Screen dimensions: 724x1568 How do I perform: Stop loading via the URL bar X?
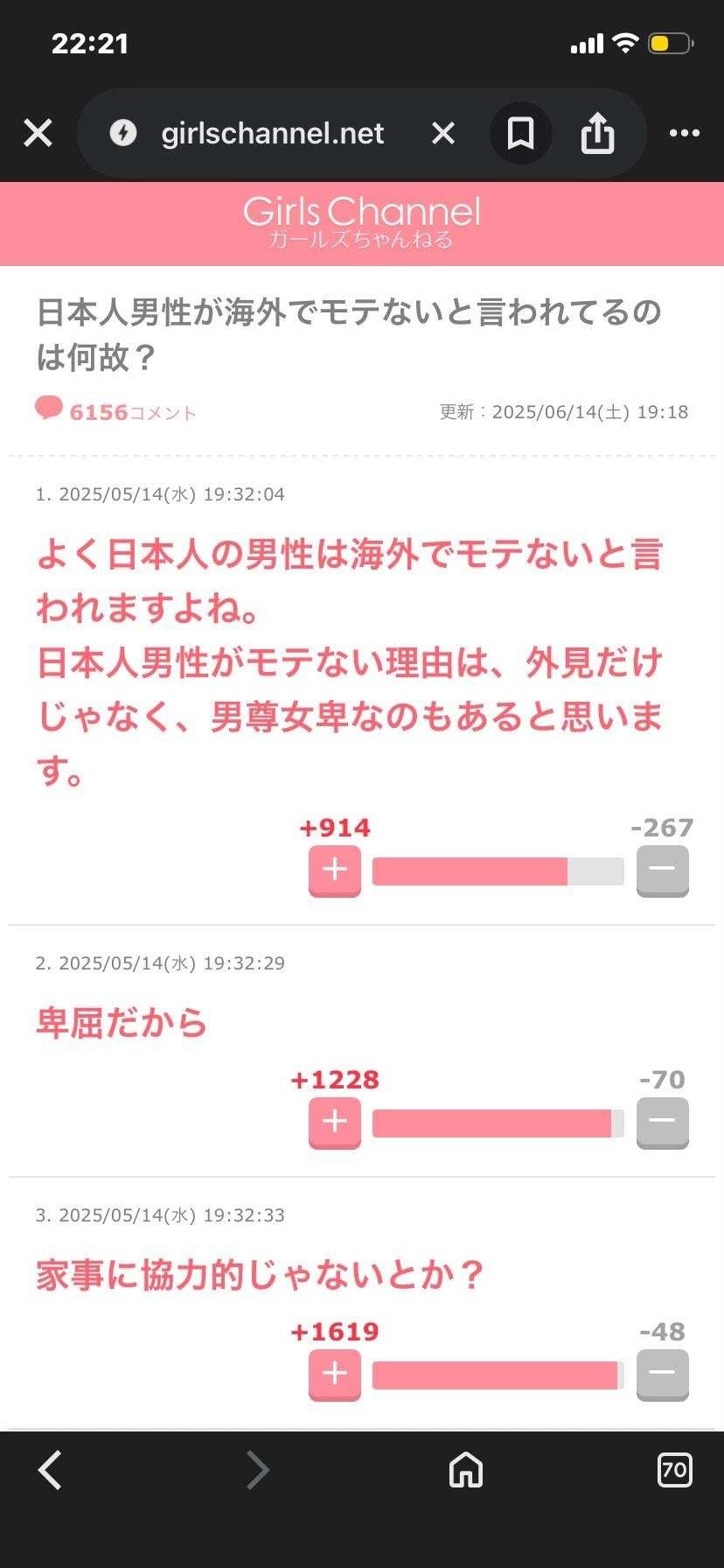tap(443, 133)
